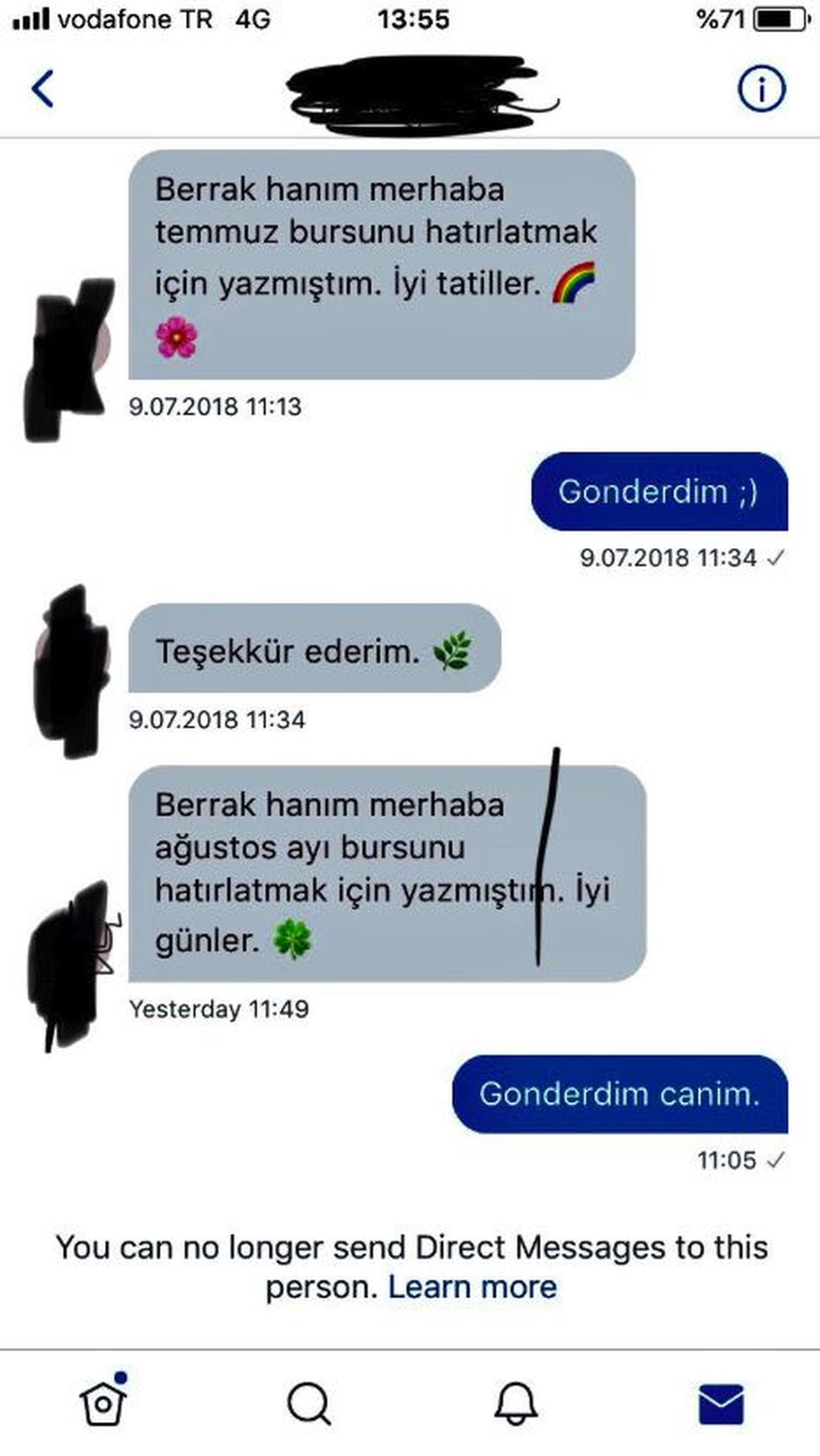Switch to the Home tab
Screen dimensions: 820x1456
tap(103, 1402)
